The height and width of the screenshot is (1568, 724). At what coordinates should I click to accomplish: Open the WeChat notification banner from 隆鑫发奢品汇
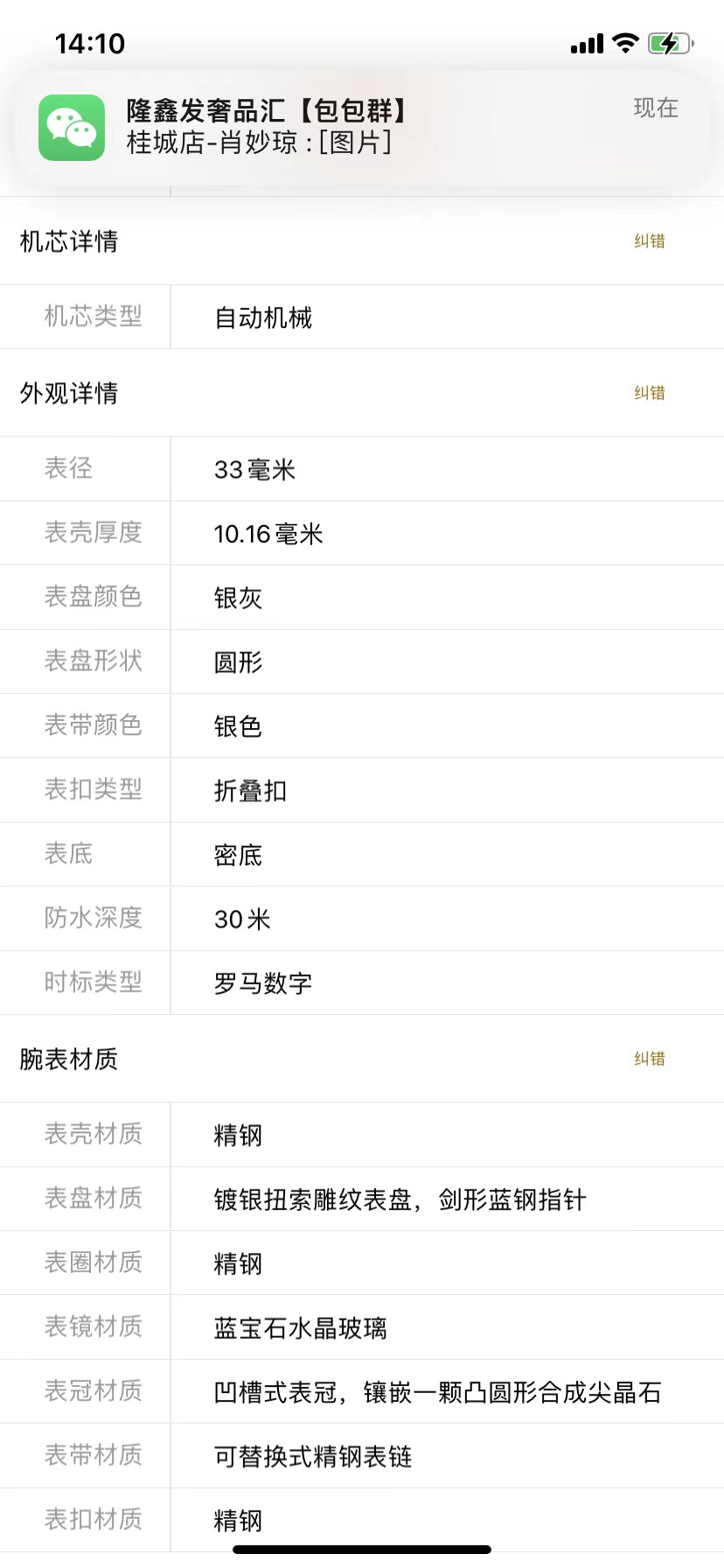tap(360, 127)
